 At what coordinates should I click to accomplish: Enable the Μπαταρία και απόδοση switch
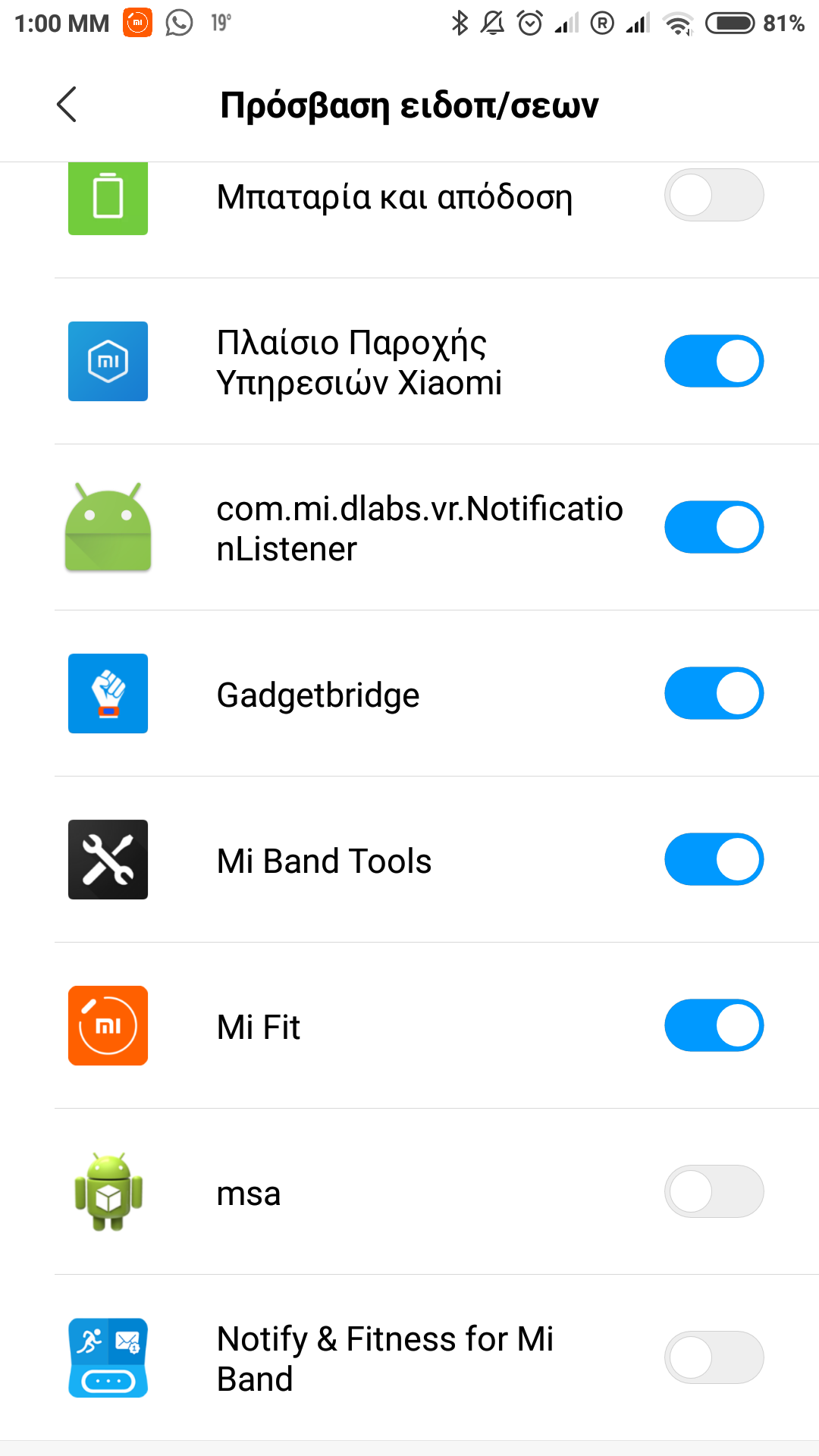coord(714,196)
